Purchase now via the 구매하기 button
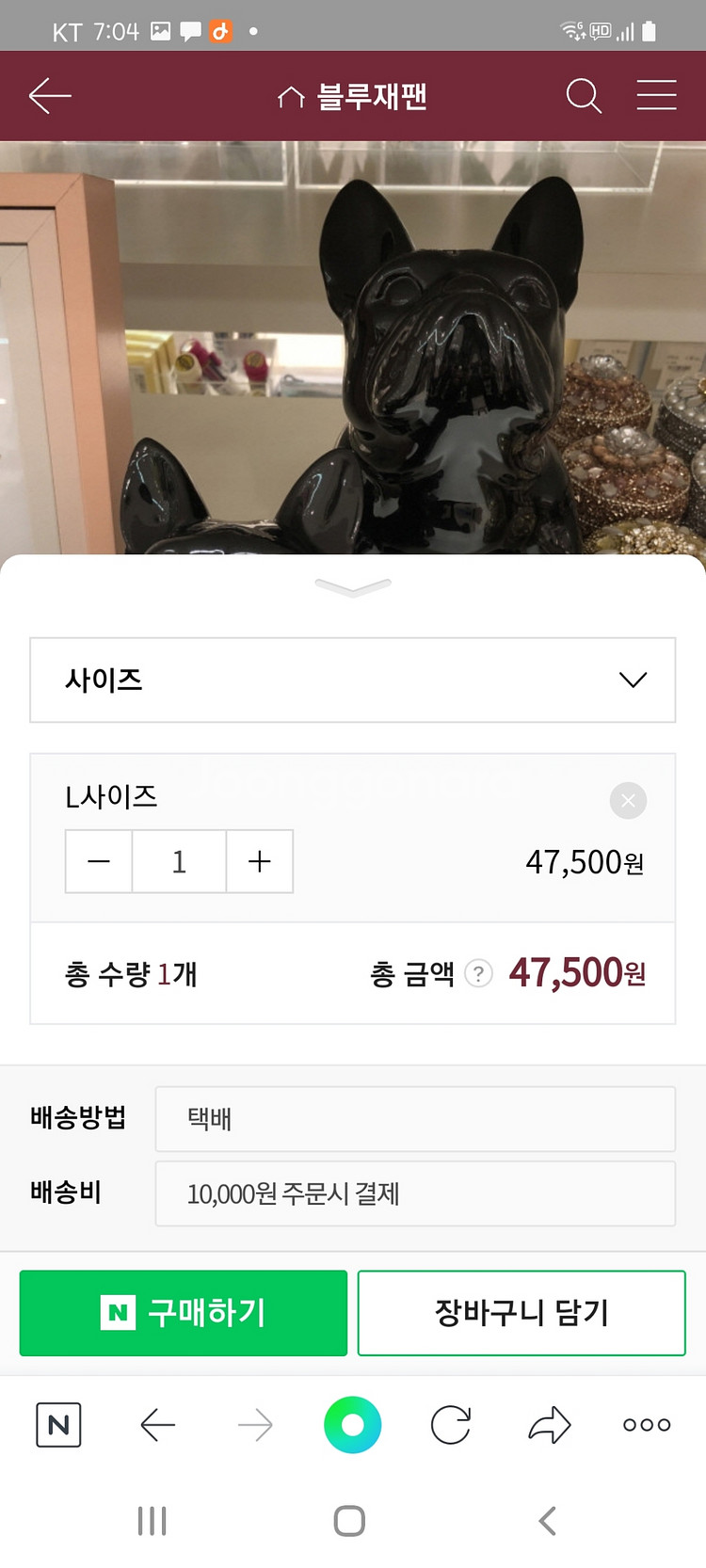Screen dimensions: 706x1568 (x=183, y=1312)
